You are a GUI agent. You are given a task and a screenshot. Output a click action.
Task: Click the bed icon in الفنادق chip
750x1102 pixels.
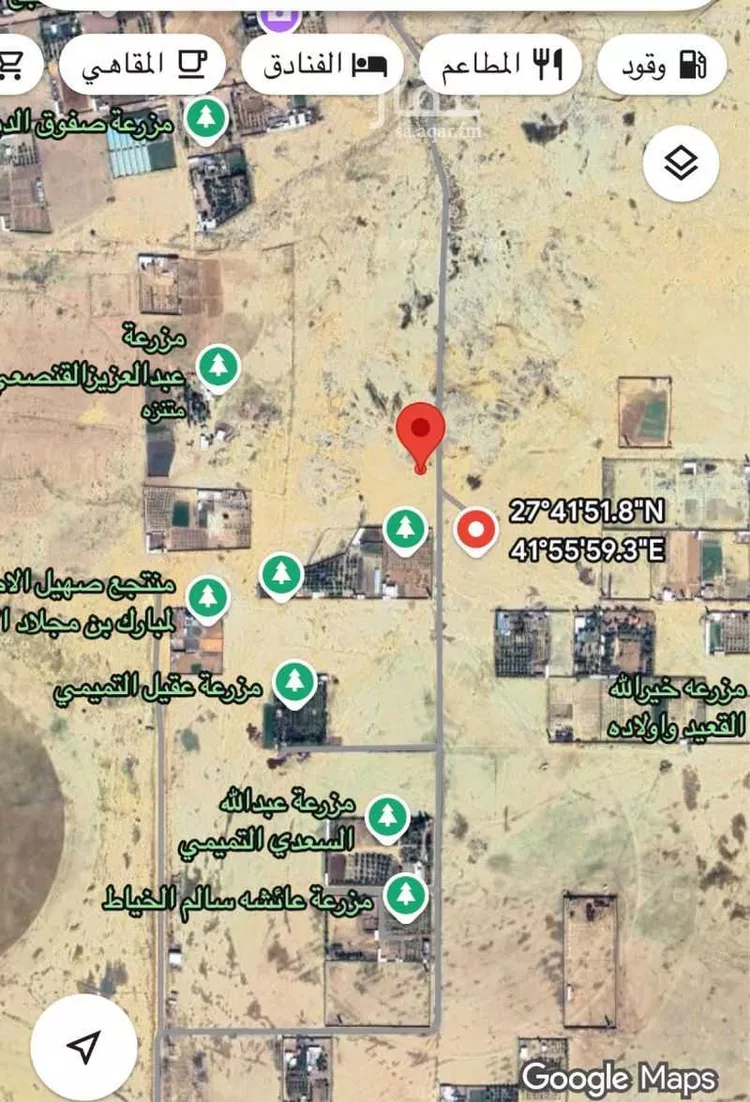click(370, 62)
